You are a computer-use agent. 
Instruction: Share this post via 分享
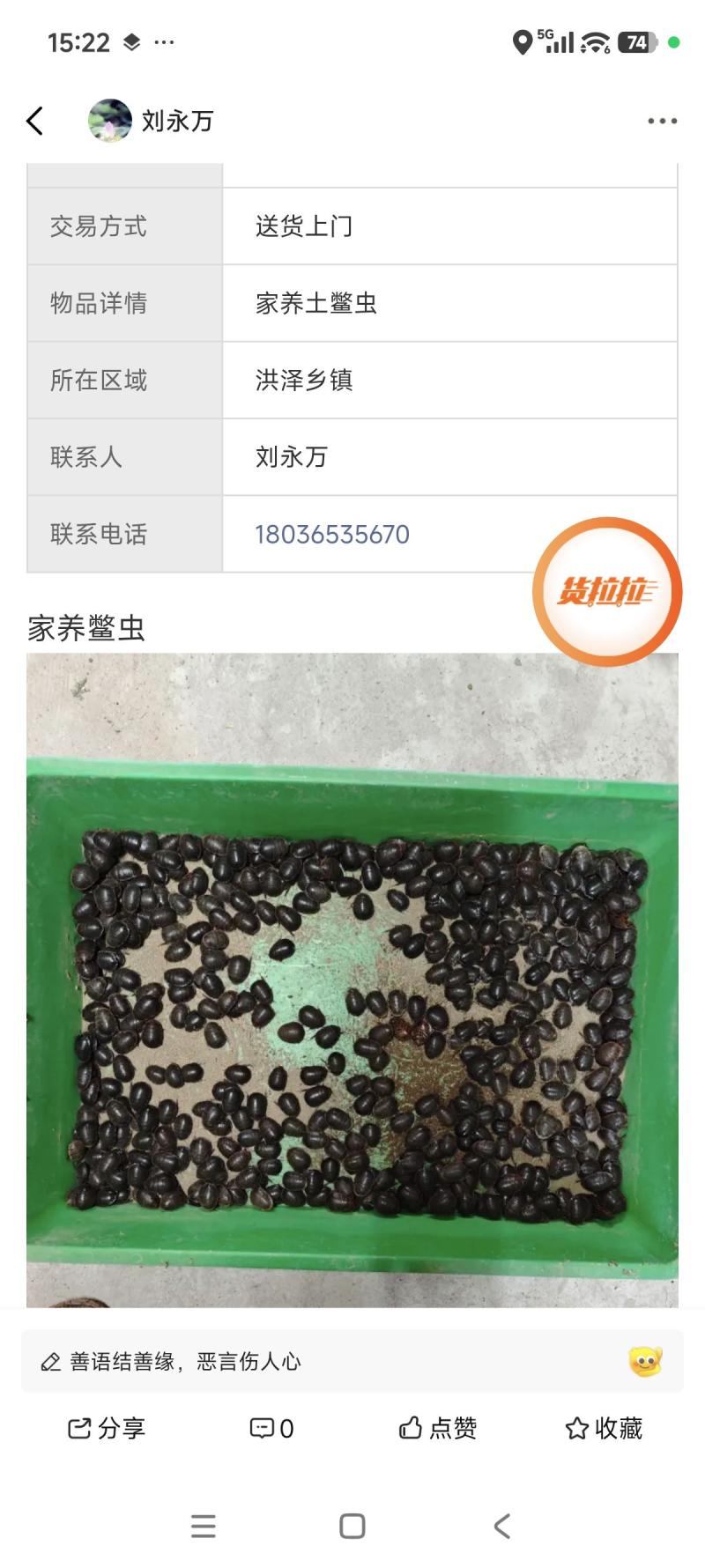pyautogui.click(x=106, y=1428)
